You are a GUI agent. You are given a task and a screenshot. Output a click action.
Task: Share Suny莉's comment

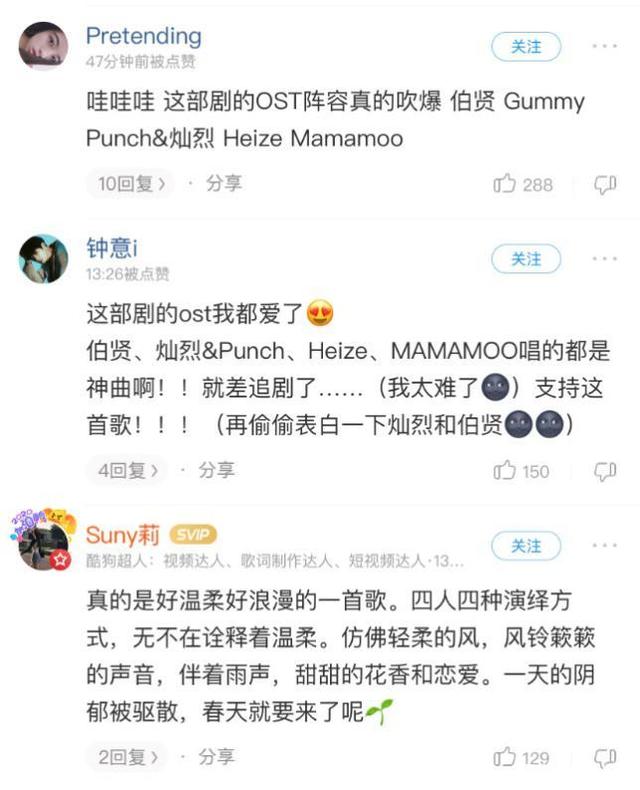(216, 757)
